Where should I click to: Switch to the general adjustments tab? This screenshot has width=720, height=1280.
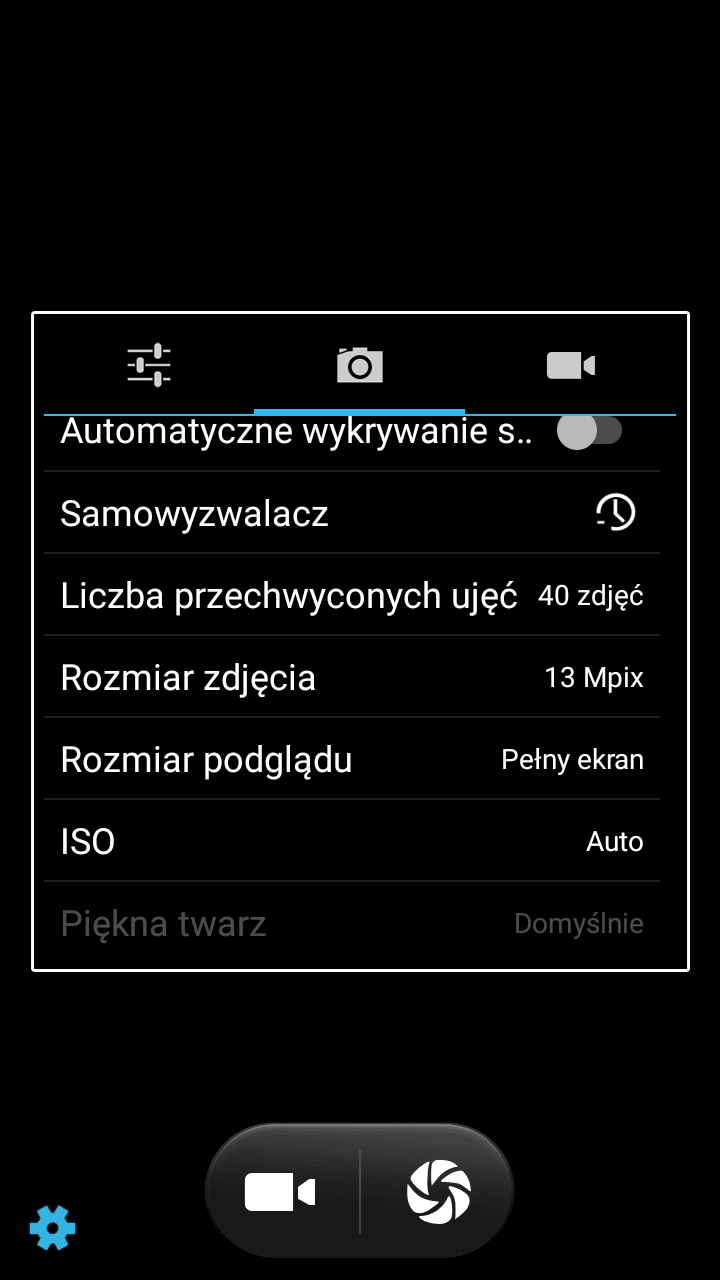tap(149, 365)
